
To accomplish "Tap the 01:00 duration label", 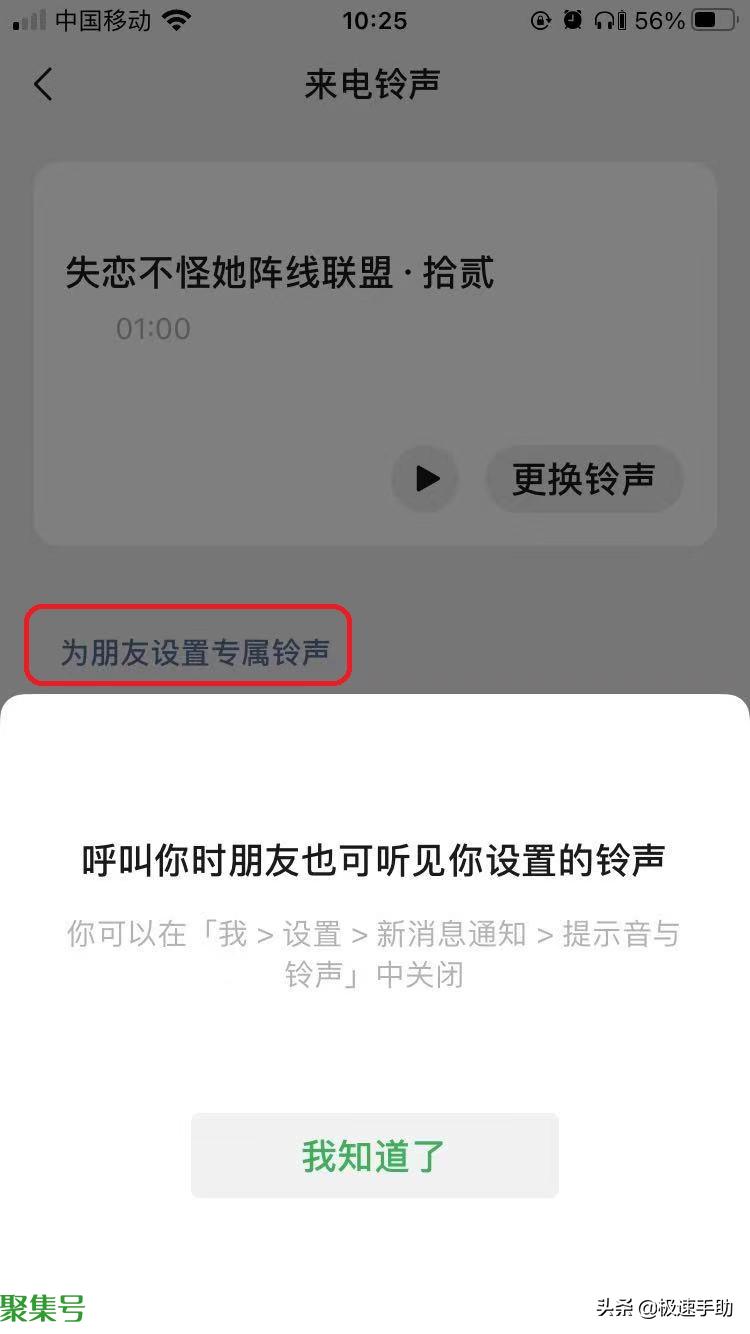I will [153, 328].
